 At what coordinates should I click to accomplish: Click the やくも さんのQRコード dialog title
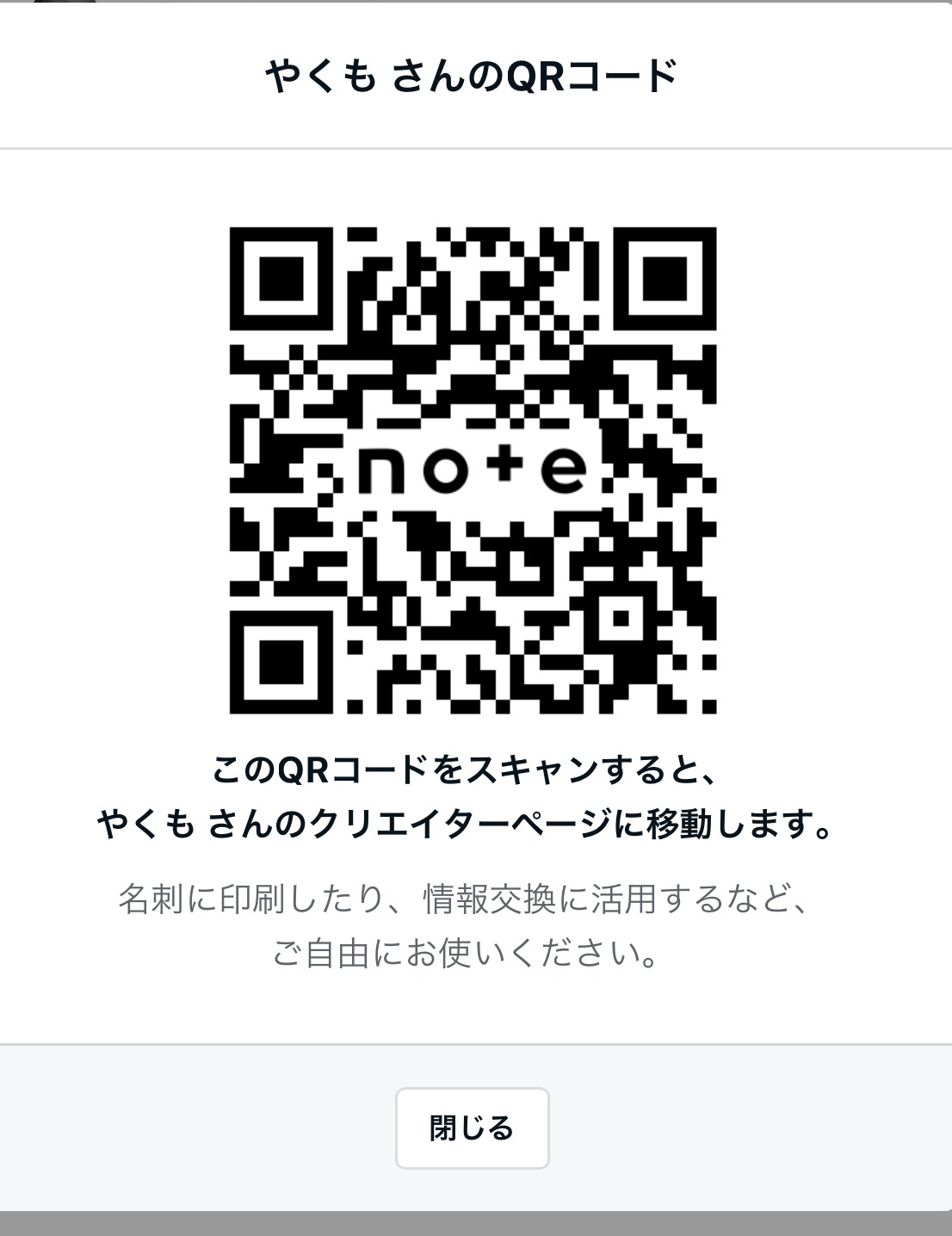click(x=472, y=73)
